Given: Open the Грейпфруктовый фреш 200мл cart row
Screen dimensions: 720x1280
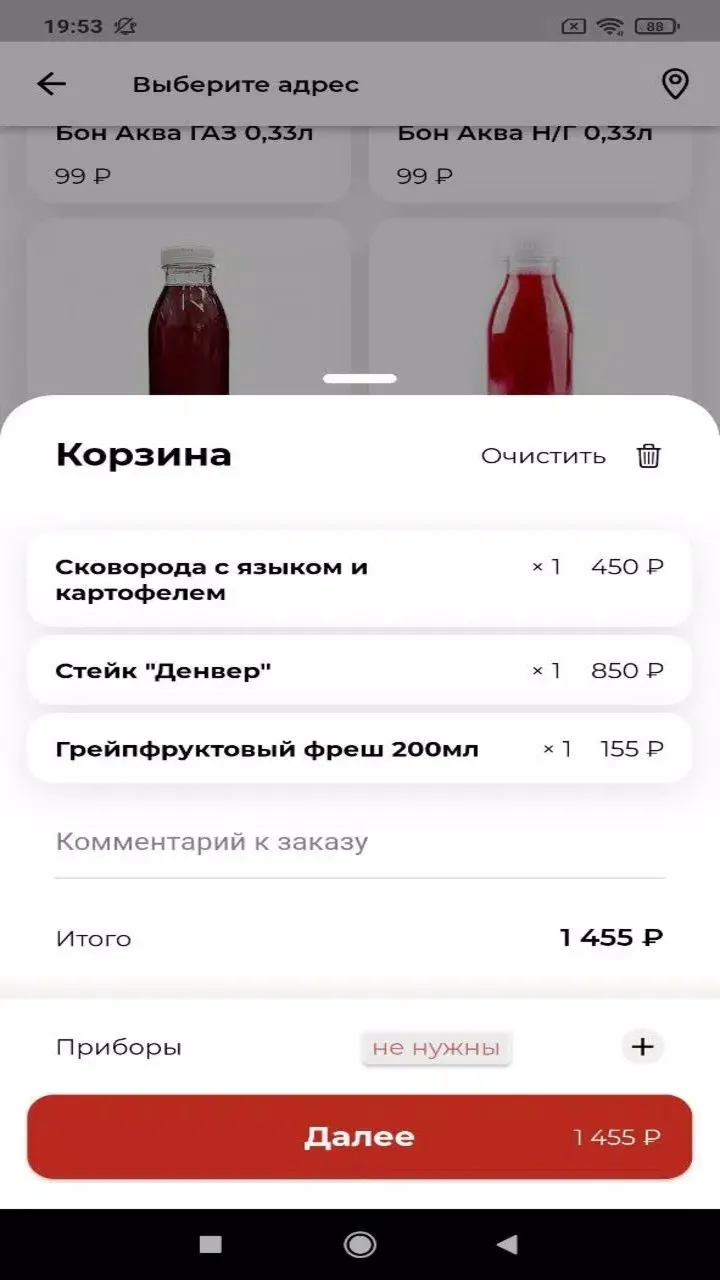Looking at the screenshot, I should [x=359, y=748].
